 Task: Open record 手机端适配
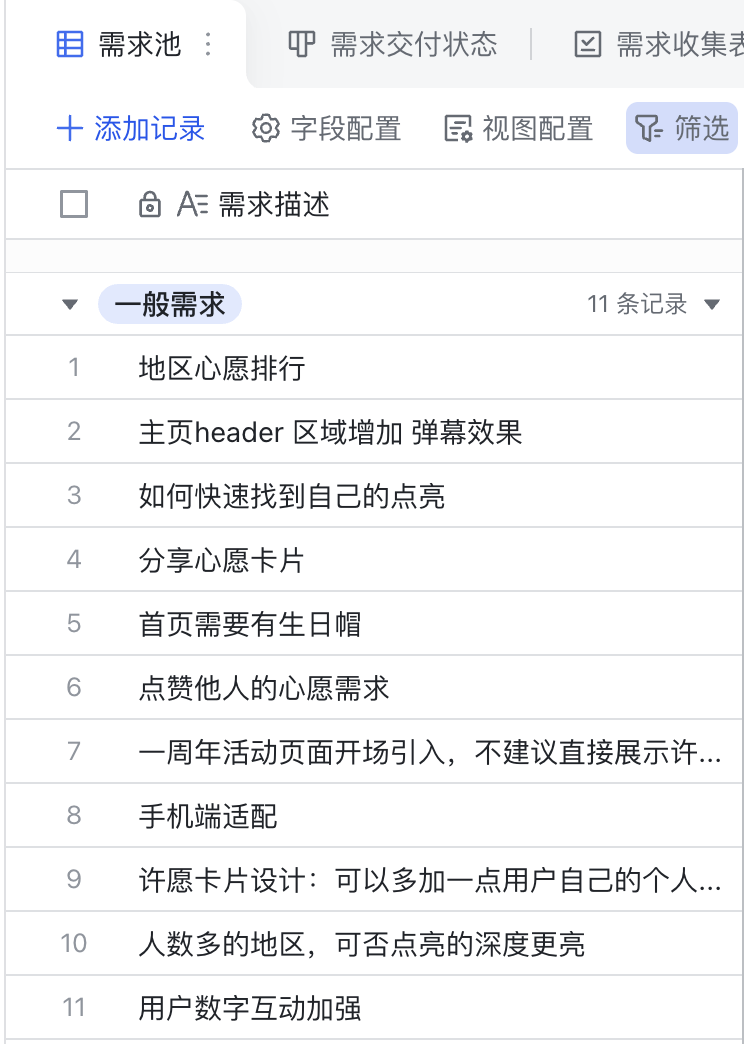[x=208, y=816]
